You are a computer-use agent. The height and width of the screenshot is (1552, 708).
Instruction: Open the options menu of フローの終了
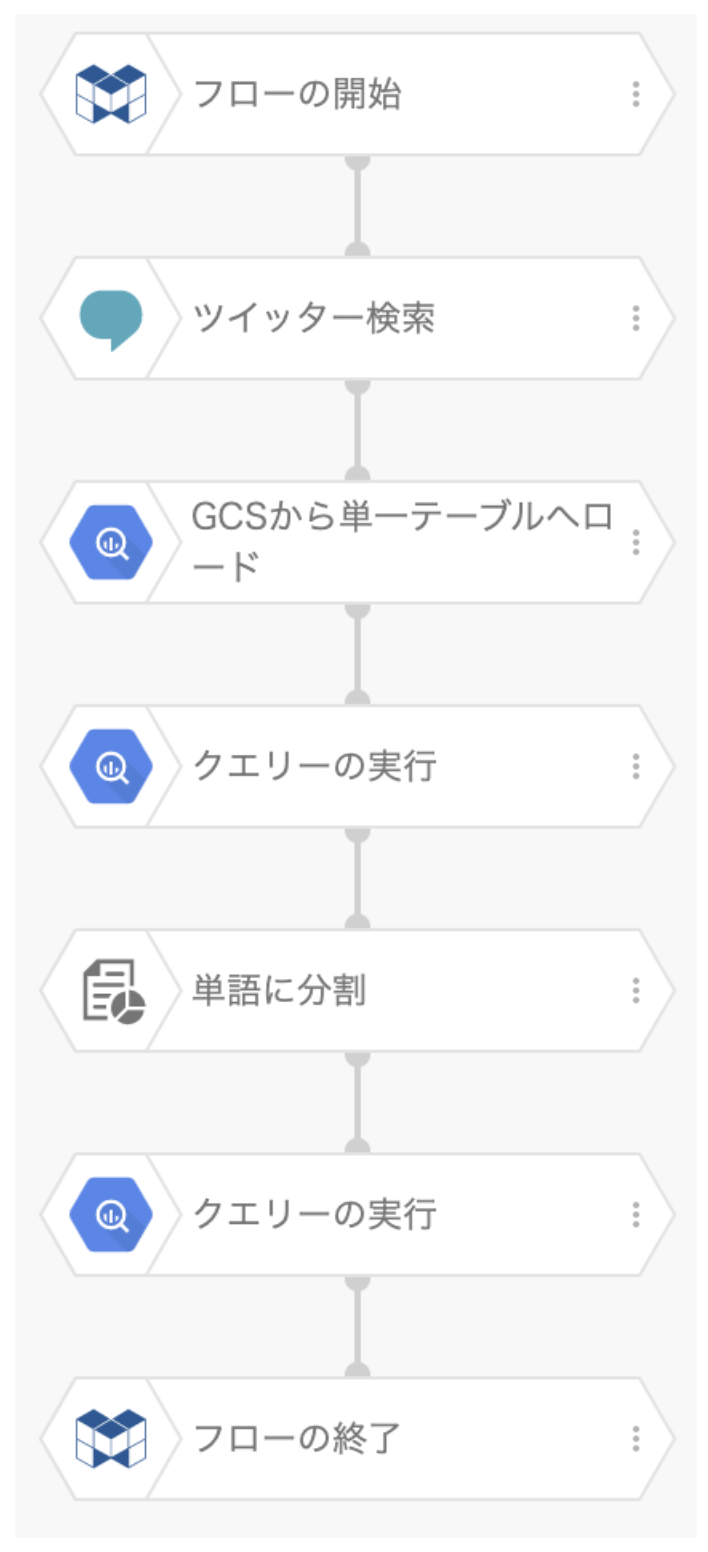pos(636,1438)
